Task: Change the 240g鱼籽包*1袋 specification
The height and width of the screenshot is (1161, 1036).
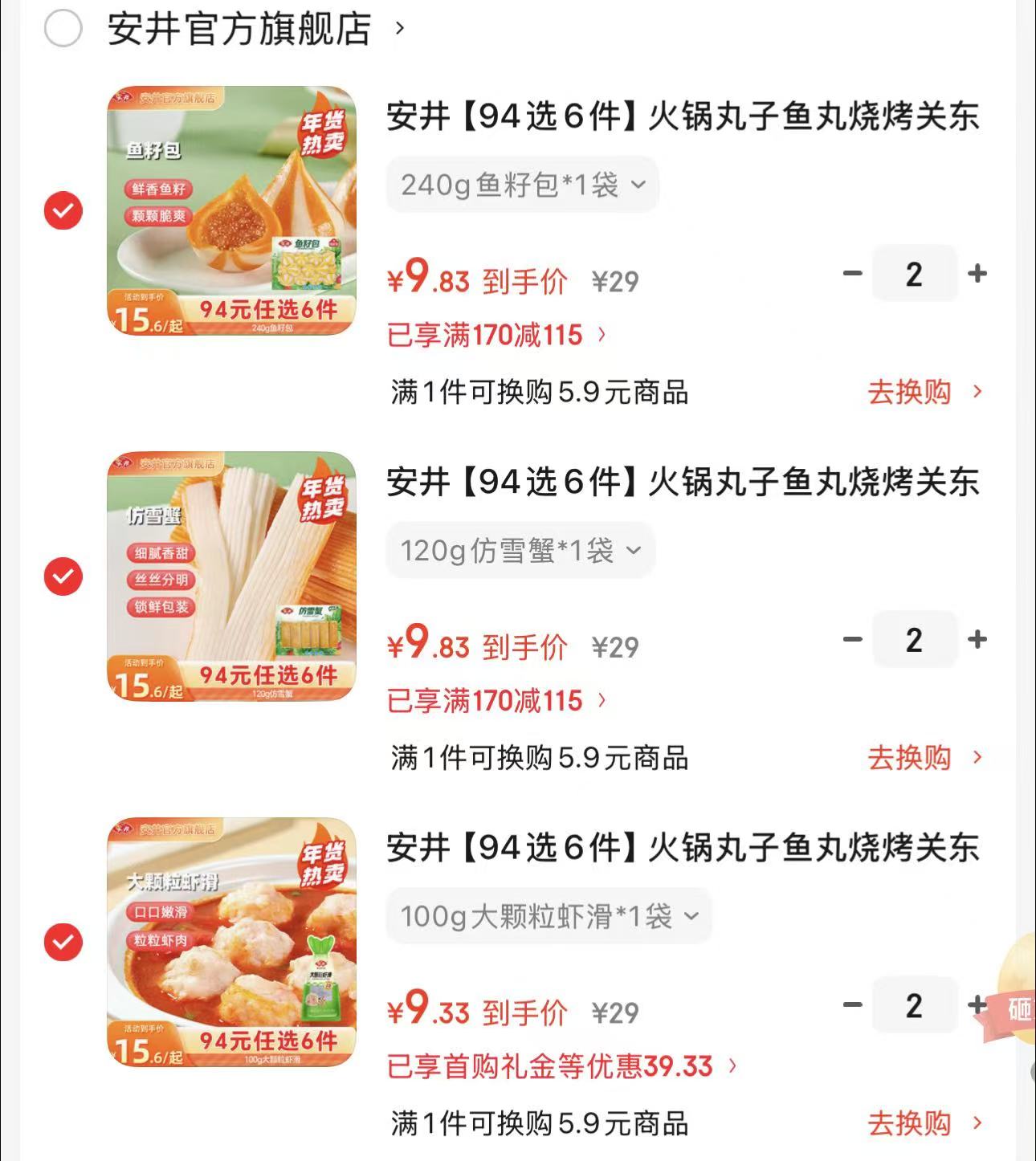Action: [522, 185]
